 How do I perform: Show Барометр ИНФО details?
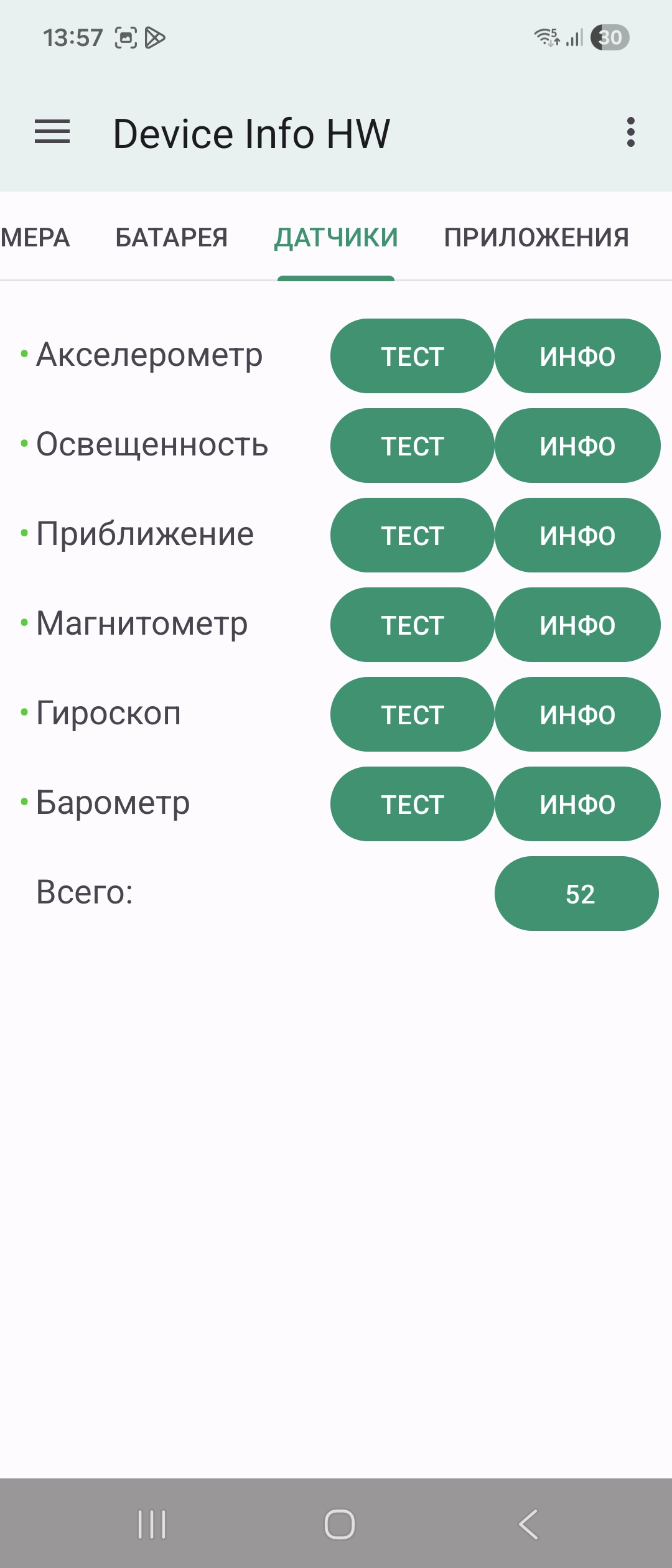point(577,805)
